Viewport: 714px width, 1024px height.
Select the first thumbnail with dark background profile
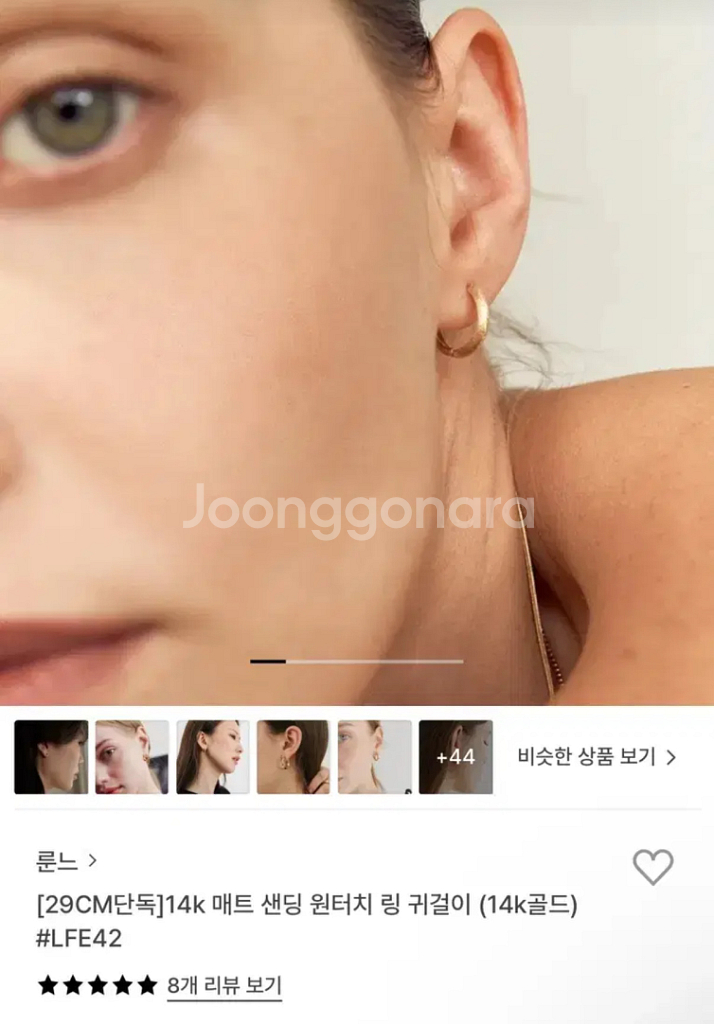[x=51, y=757]
